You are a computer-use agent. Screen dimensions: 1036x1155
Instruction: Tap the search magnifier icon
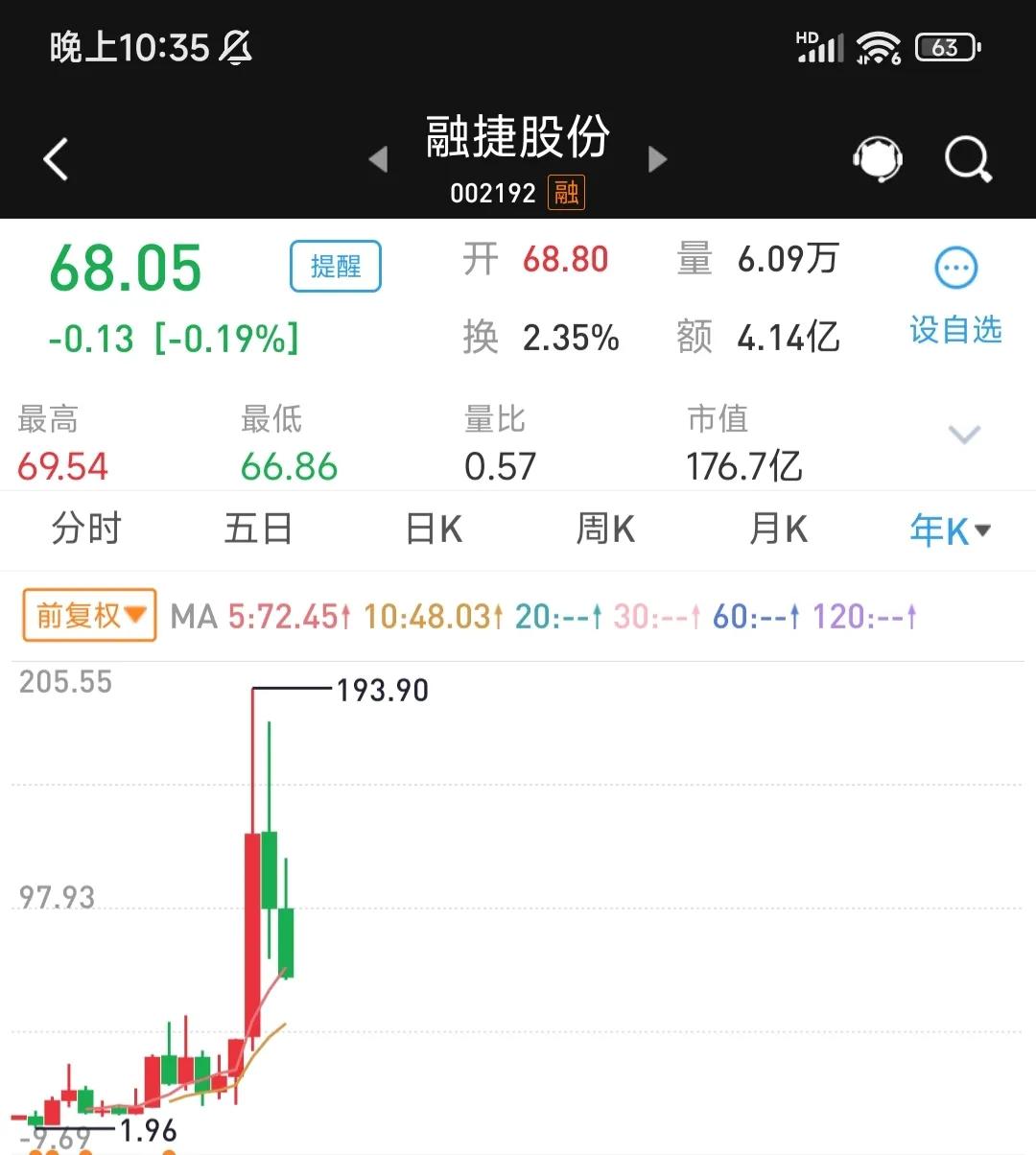(967, 159)
